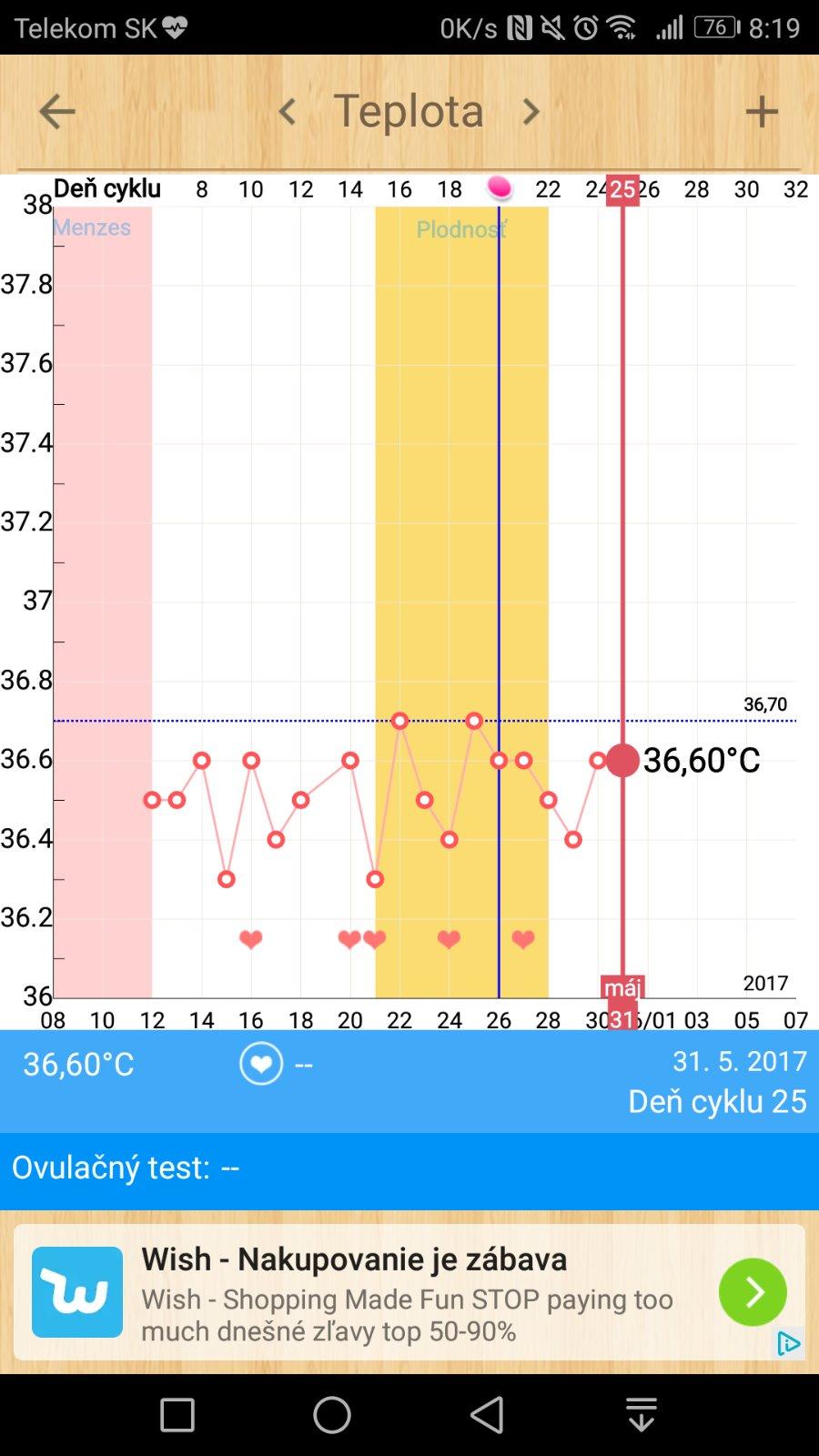Open recent apps from the navigation bar
819x1456 pixels.
pyautogui.click(x=177, y=1415)
